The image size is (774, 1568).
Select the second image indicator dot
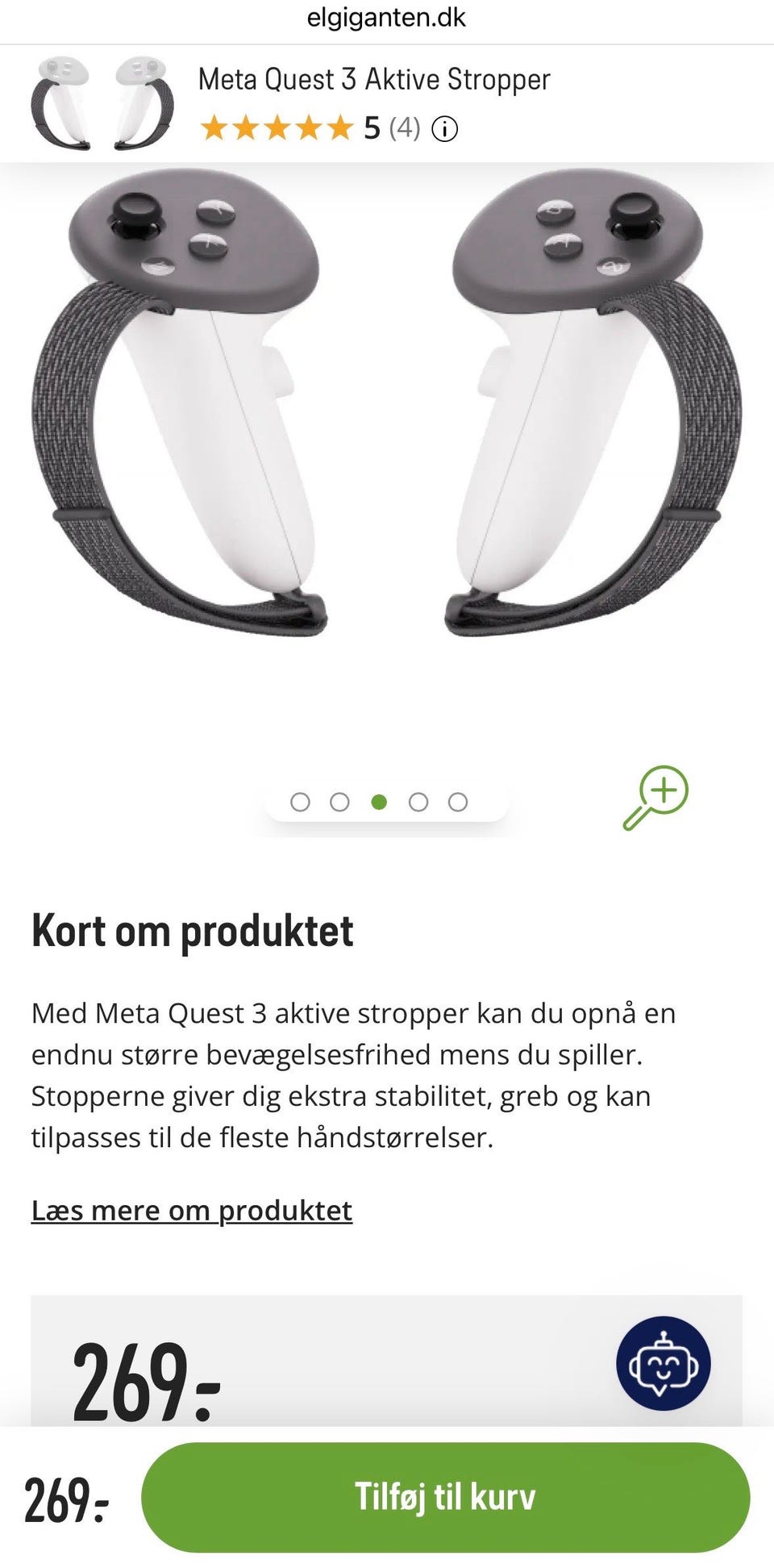(x=339, y=802)
